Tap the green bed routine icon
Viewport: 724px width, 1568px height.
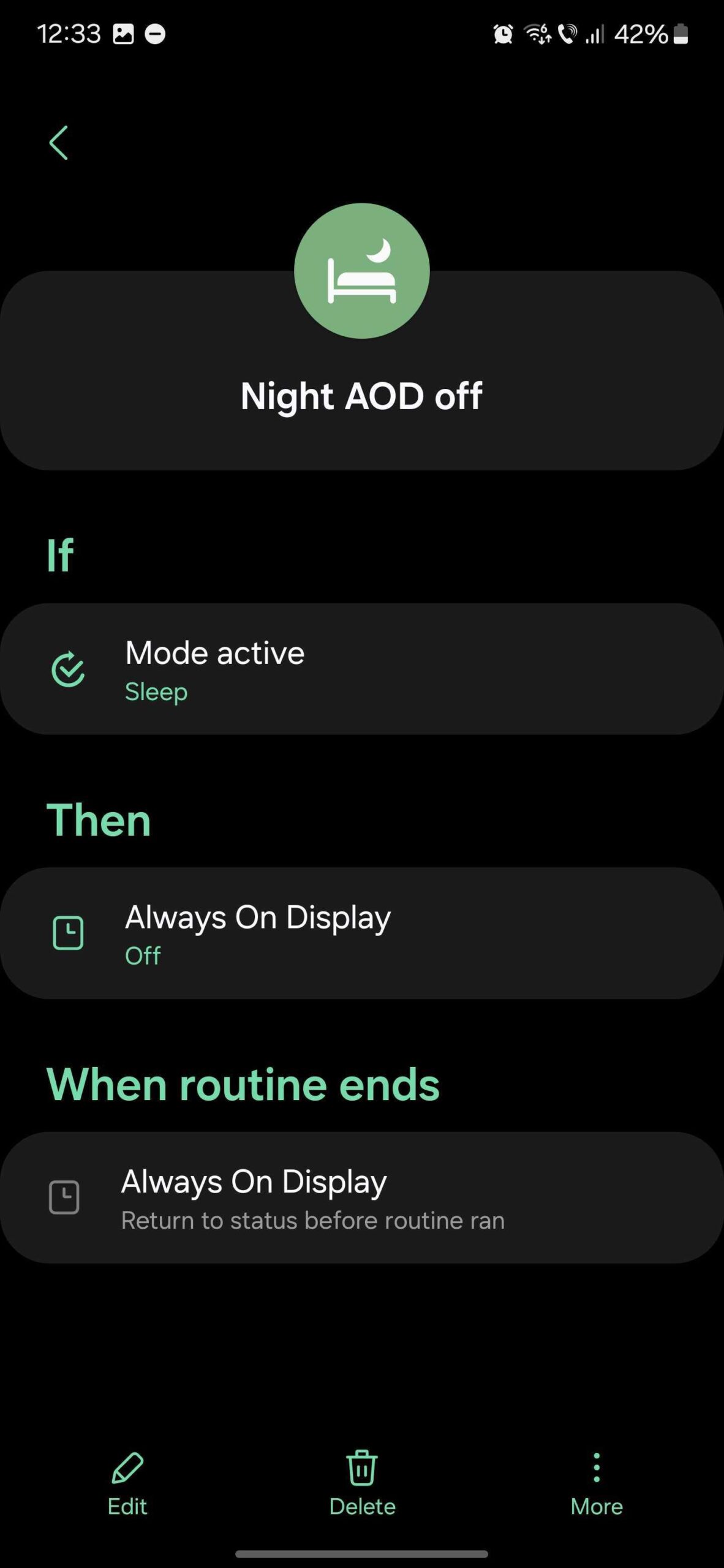pyautogui.click(x=361, y=271)
